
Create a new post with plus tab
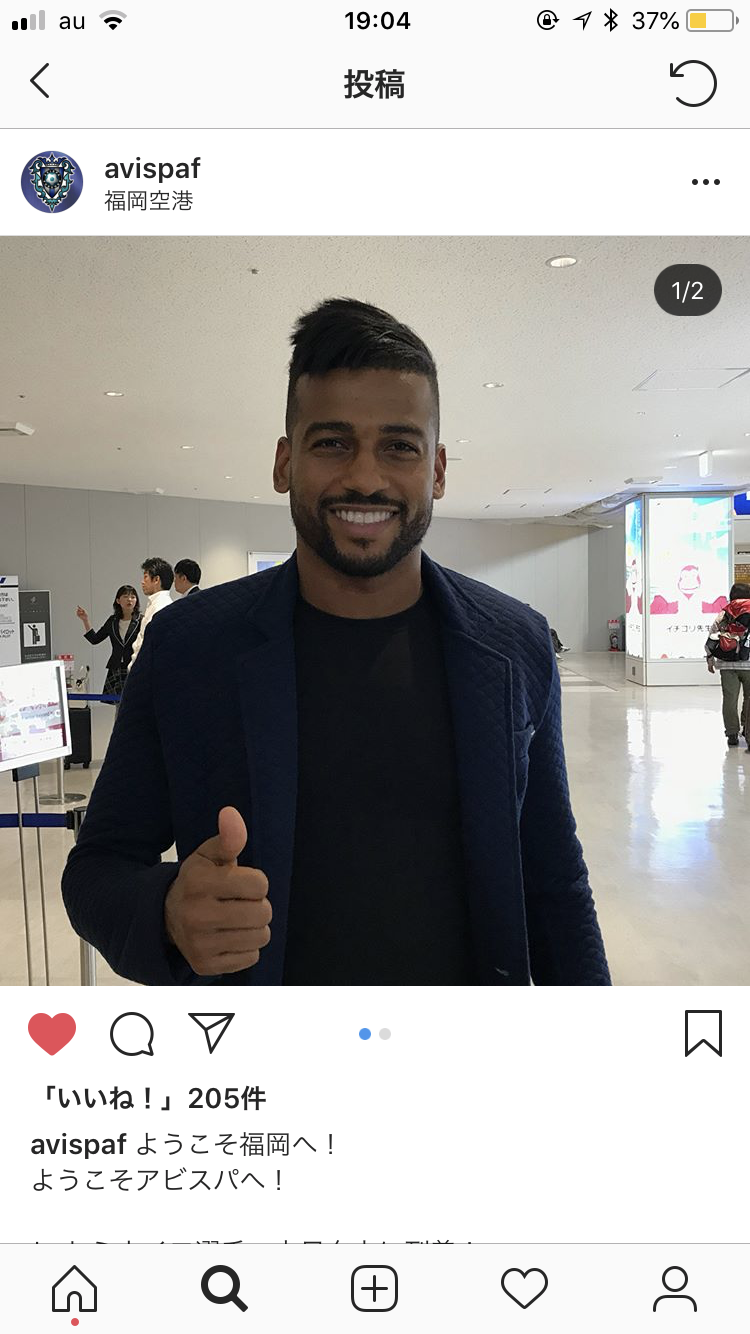(375, 1288)
